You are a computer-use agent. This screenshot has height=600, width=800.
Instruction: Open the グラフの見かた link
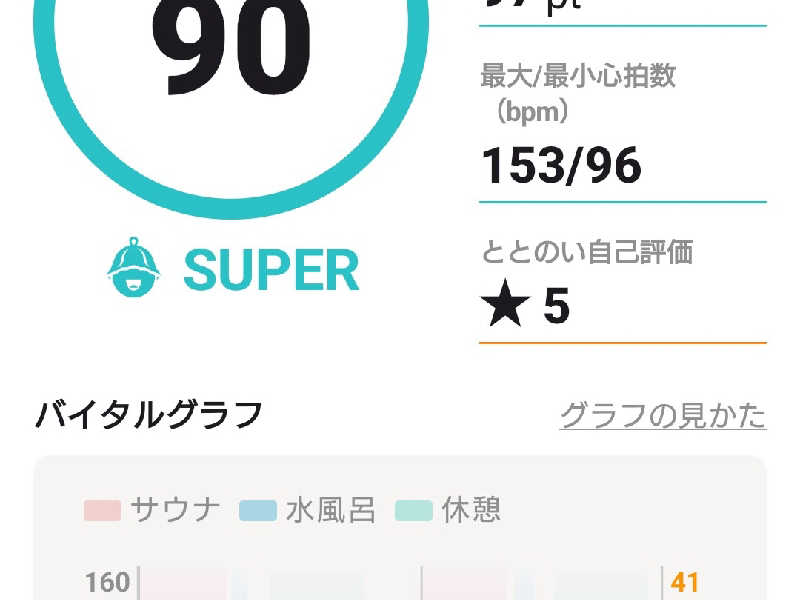click(x=663, y=415)
